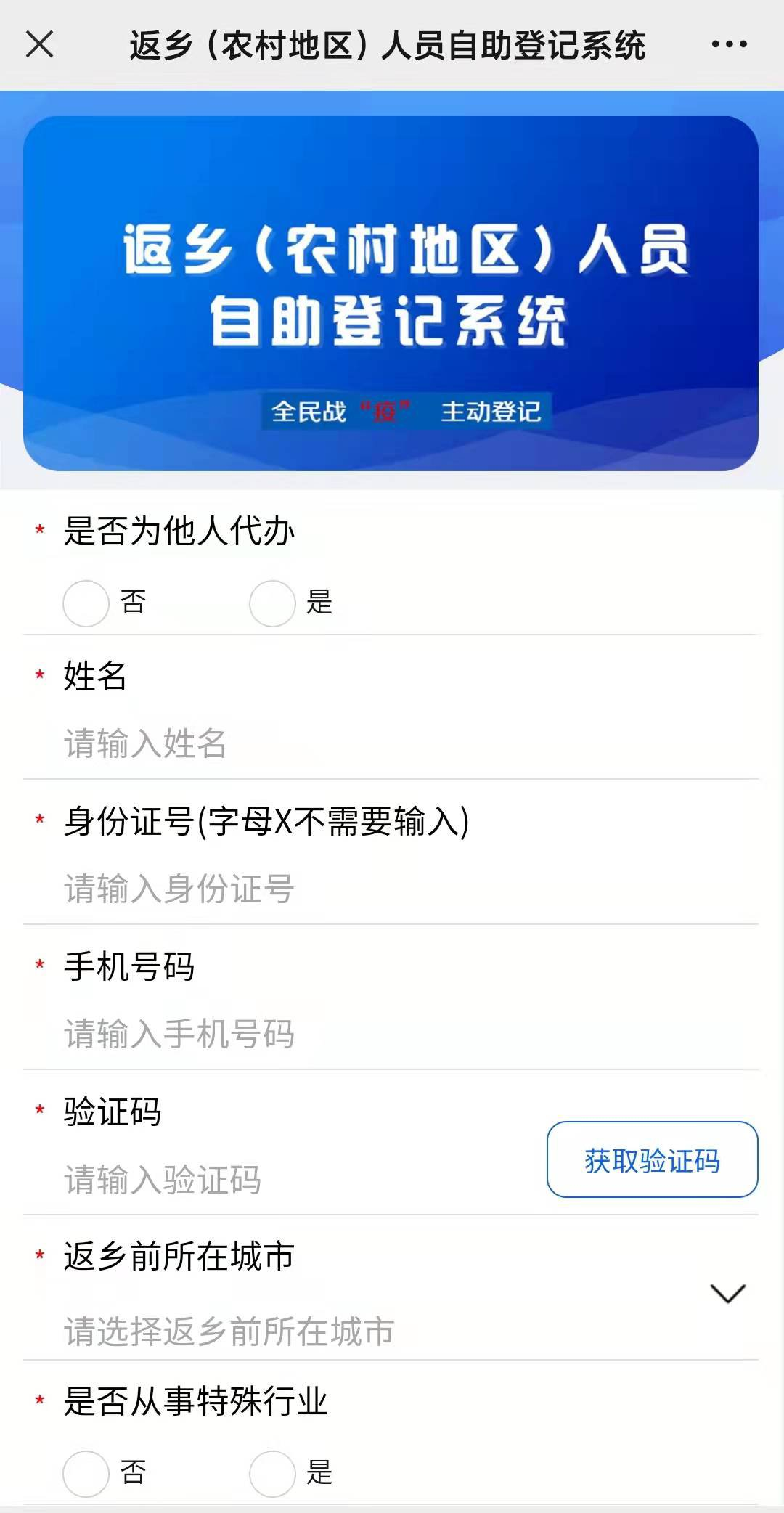Open the three-dot overflow menu
Viewport: 784px width, 1513px height.
729,44
